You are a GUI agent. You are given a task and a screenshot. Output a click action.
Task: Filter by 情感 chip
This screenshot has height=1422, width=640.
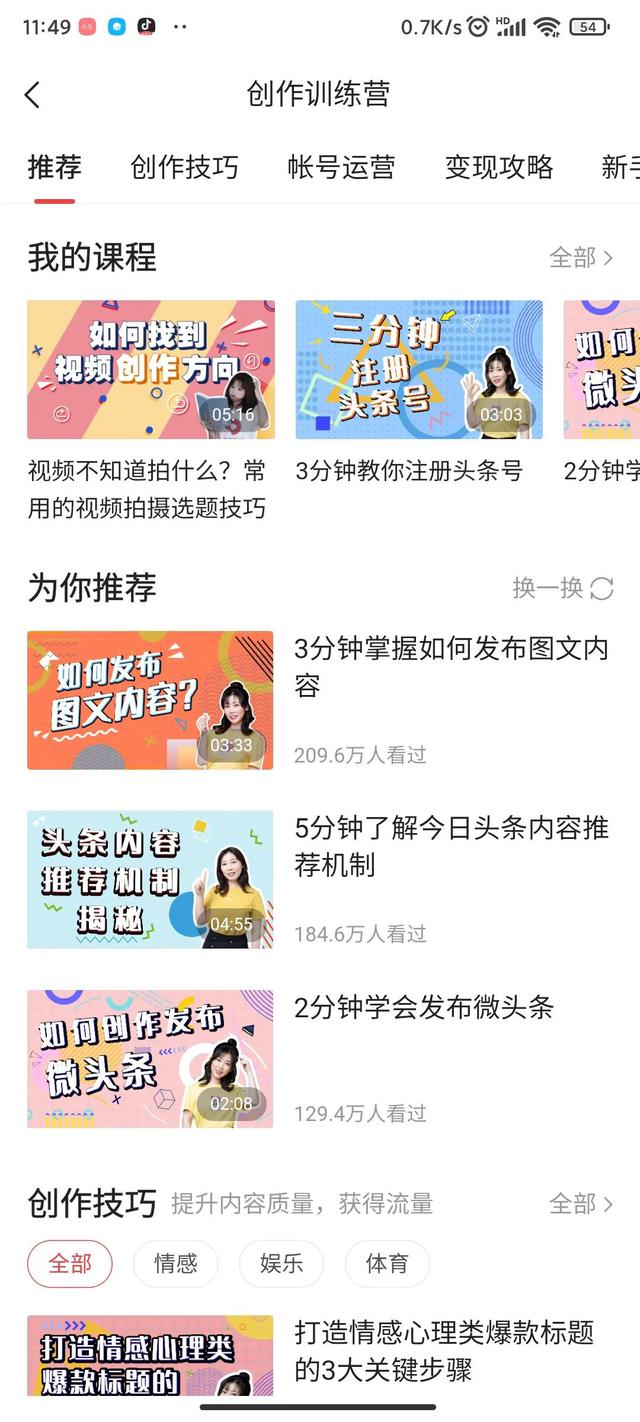click(x=175, y=1264)
